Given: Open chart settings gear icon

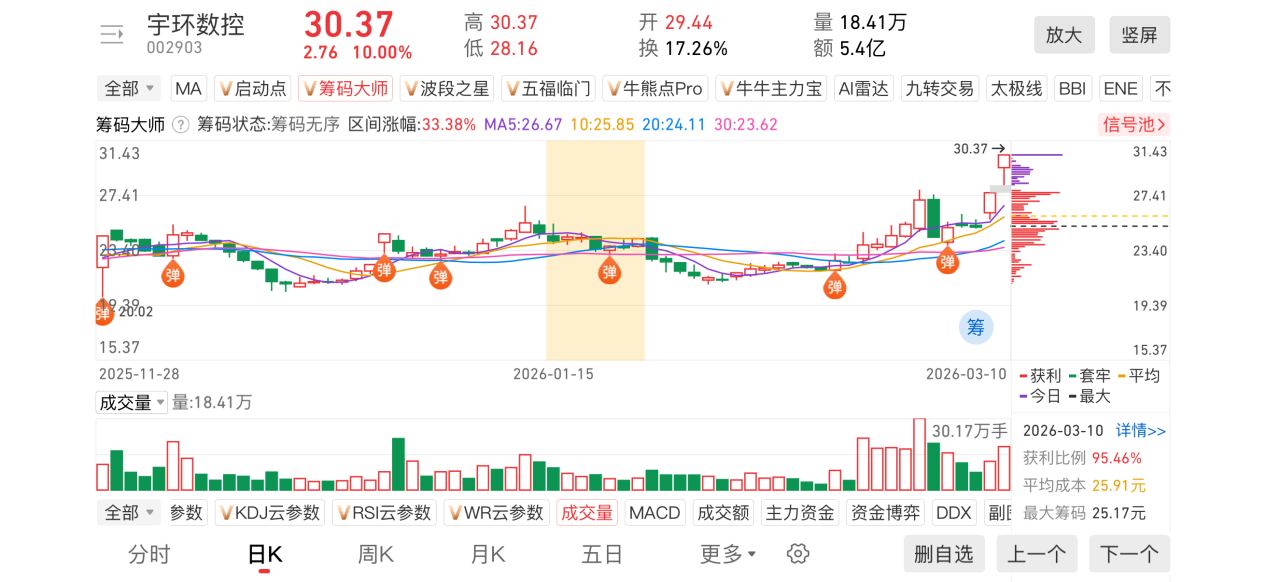Looking at the screenshot, I should click(797, 553).
